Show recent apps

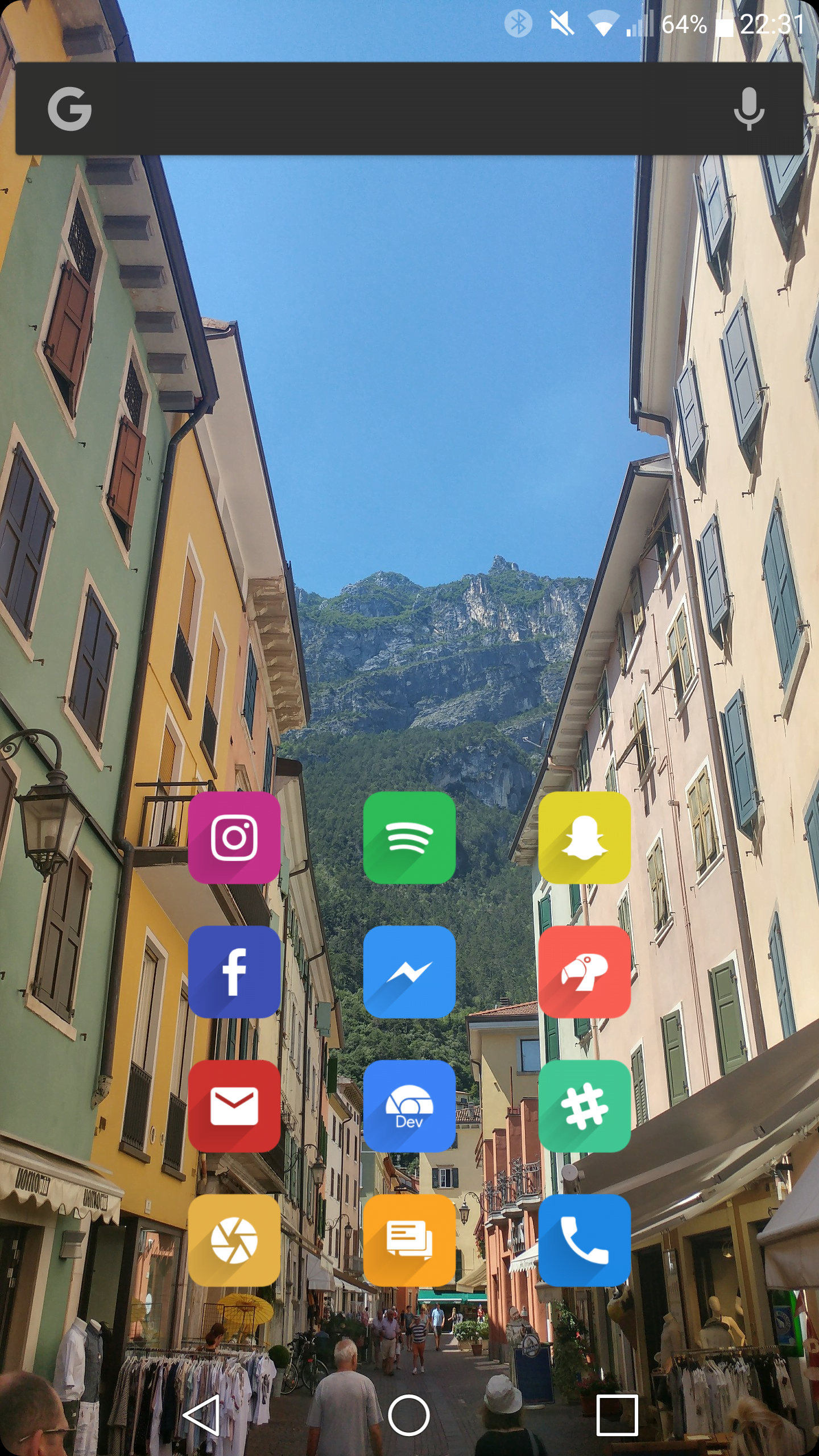[x=617, y=1415]
